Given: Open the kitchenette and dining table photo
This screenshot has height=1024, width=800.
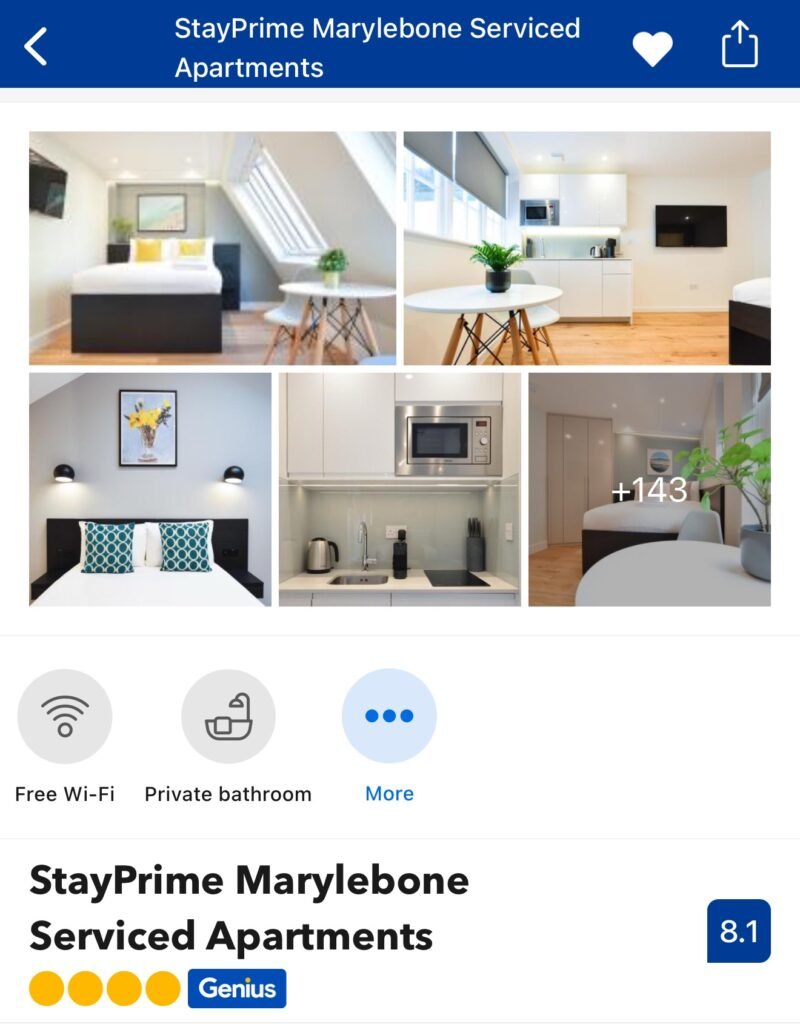Looking at the screenshot, I should coord(587,248).
